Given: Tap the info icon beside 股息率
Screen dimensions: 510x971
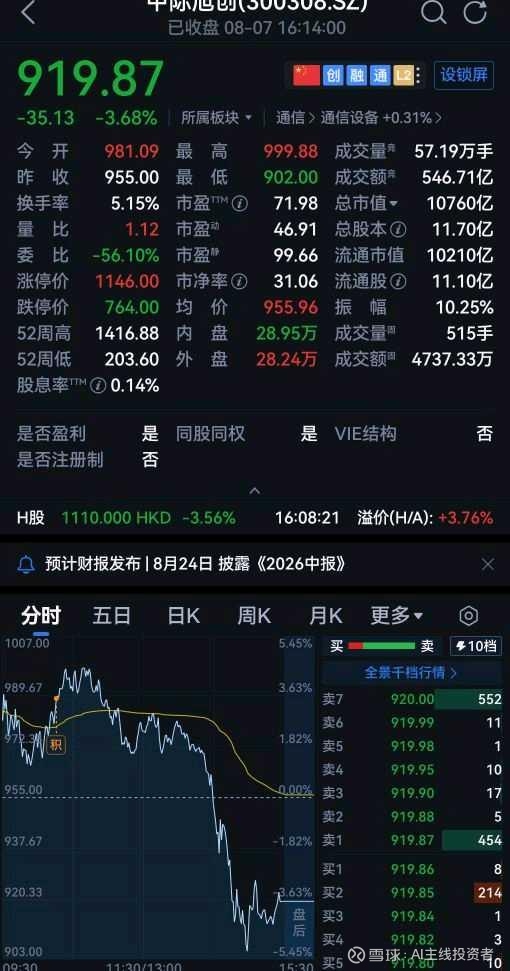Looking at the screenshot, I should click(x=98, y=386).
